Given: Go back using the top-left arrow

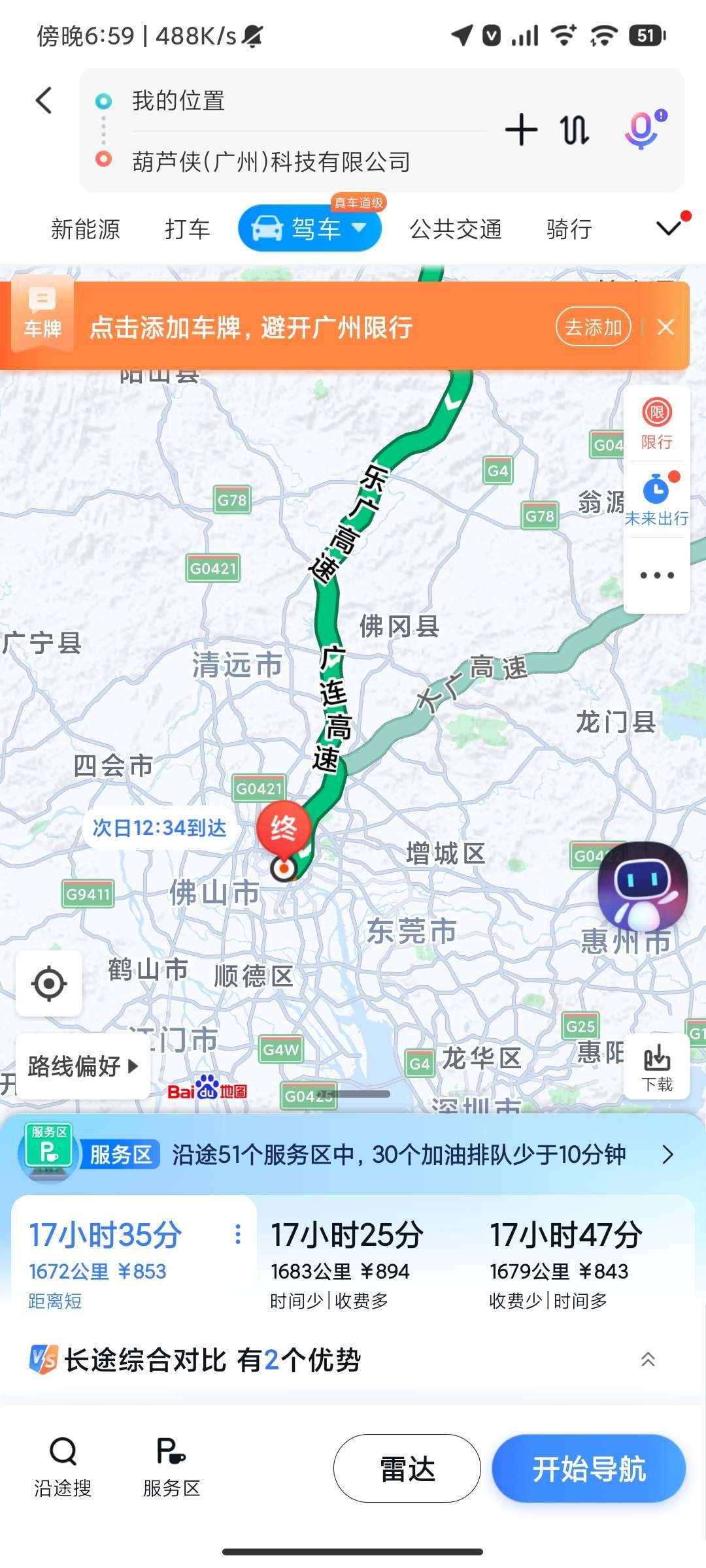Looking at the screenshot, I should tap(44, 101).
